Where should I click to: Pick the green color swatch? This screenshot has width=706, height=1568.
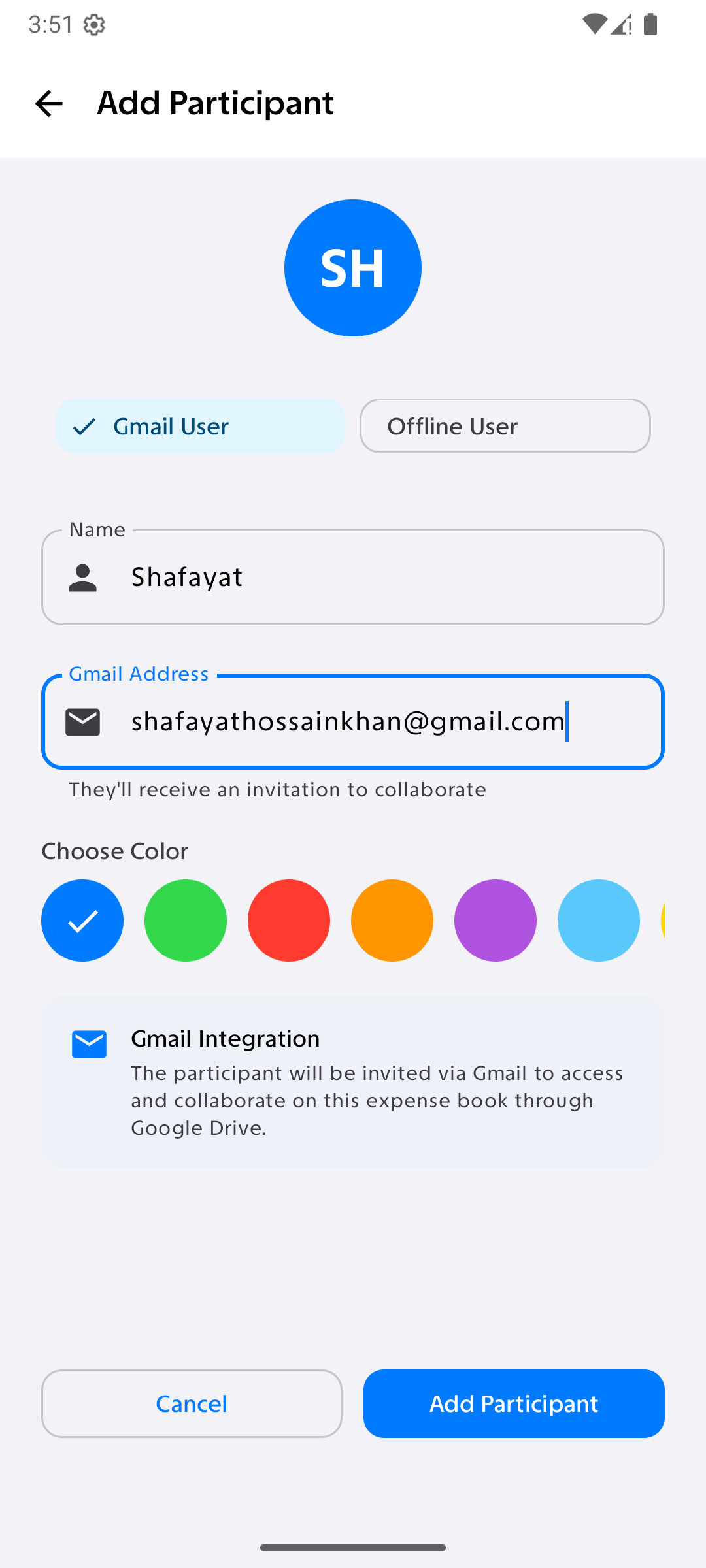click(186, 921)
